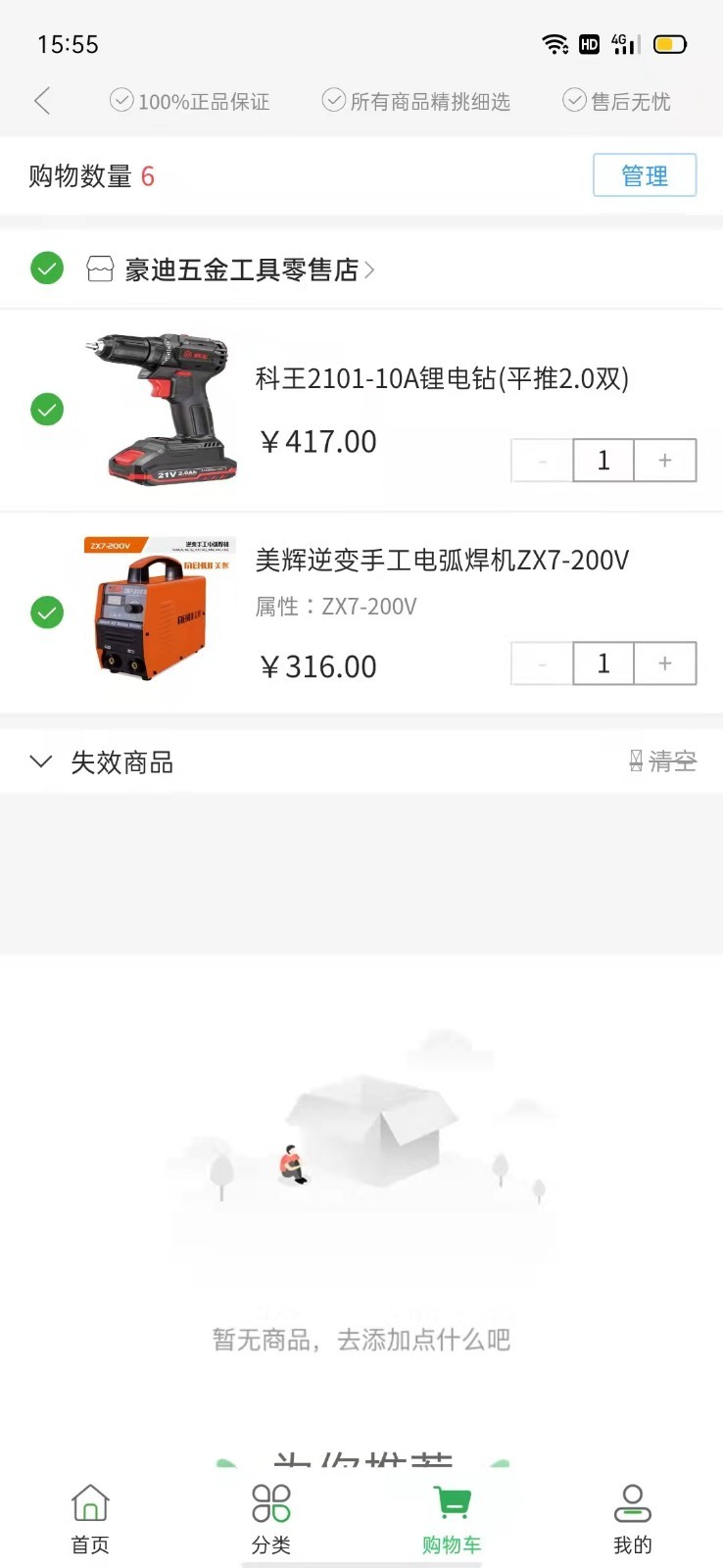This screenshot has height=1568, width=723.
Task: Increase the drill quantity with plus stepper
Action: coord(664,460)
